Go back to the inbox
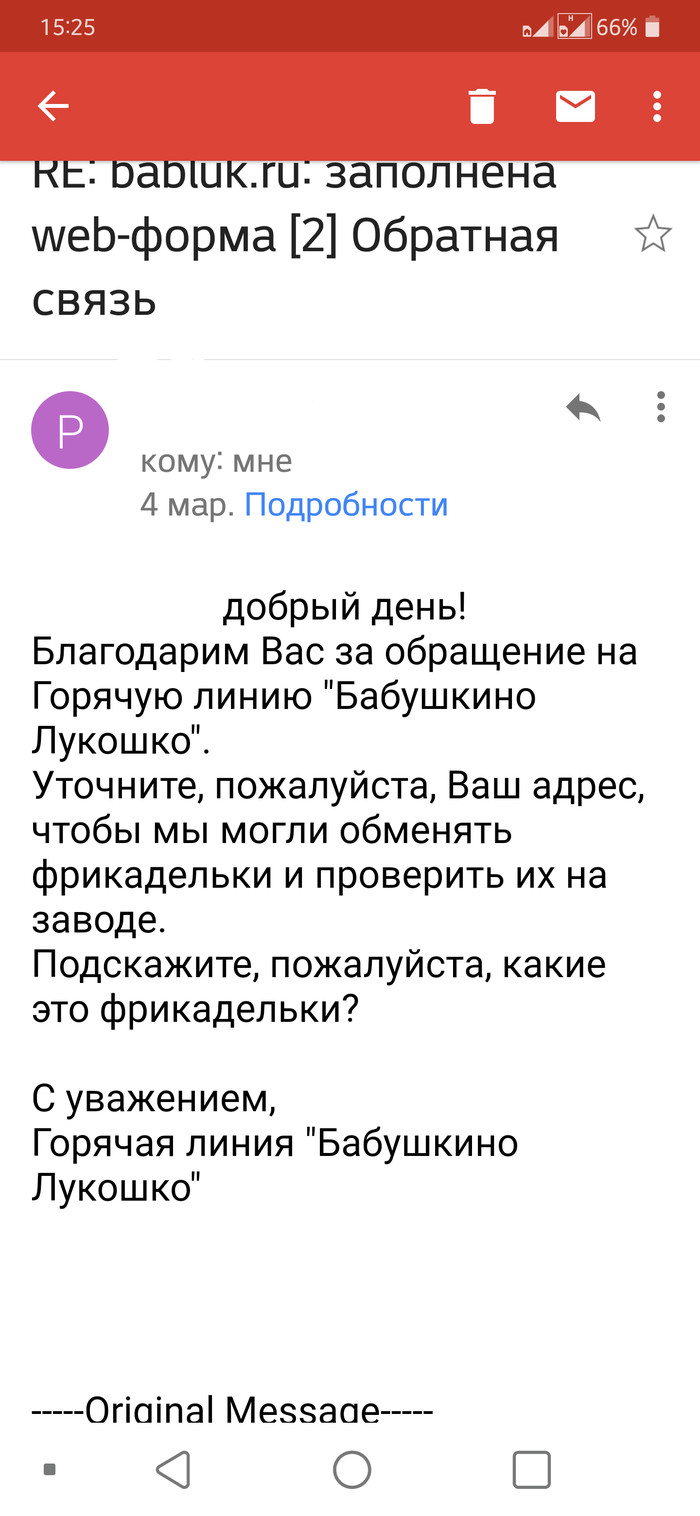 [x=53, y=106]
